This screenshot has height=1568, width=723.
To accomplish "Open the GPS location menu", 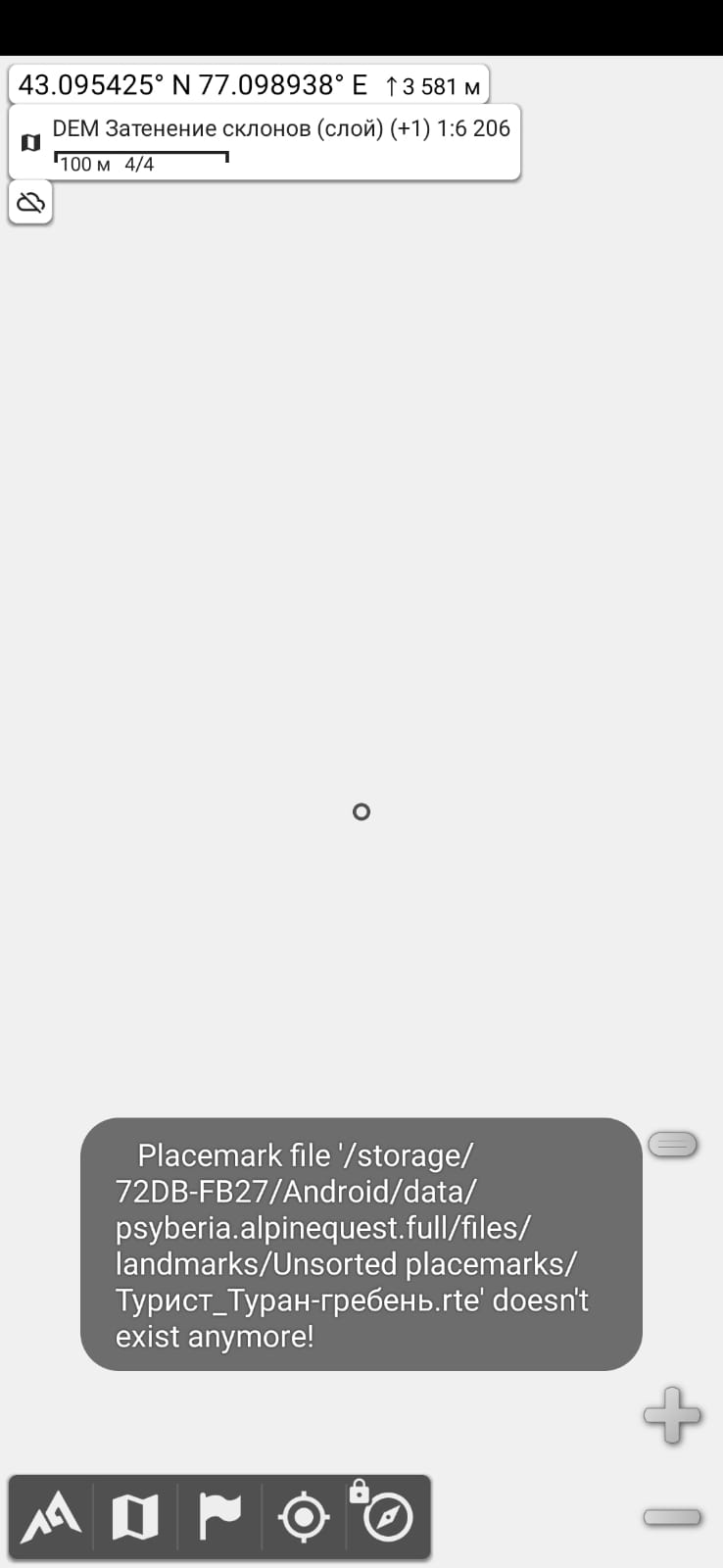I will click(304, 1517).
